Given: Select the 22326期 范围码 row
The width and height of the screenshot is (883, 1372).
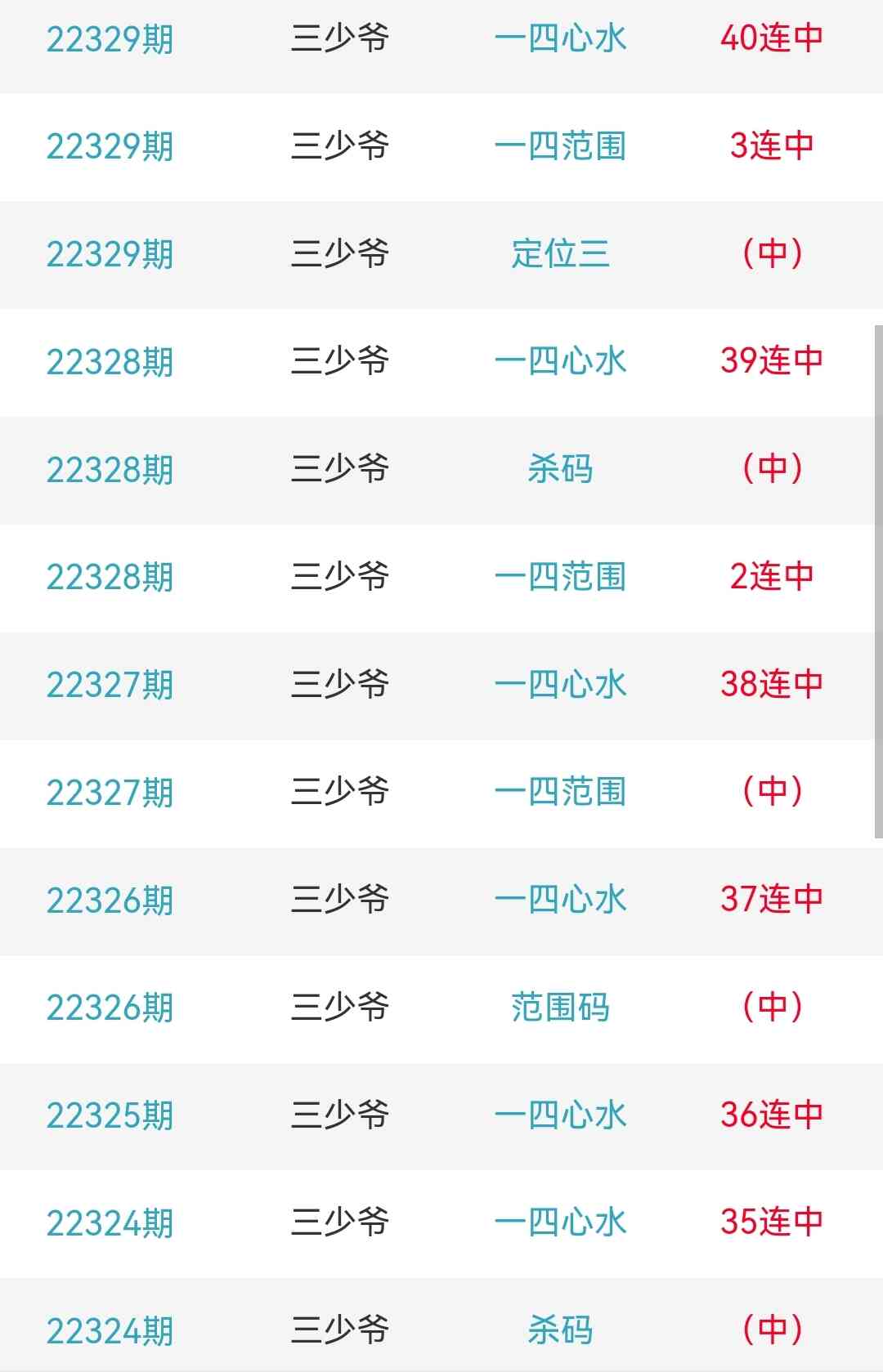Looking at the screenshot, I should [441, 1008].
